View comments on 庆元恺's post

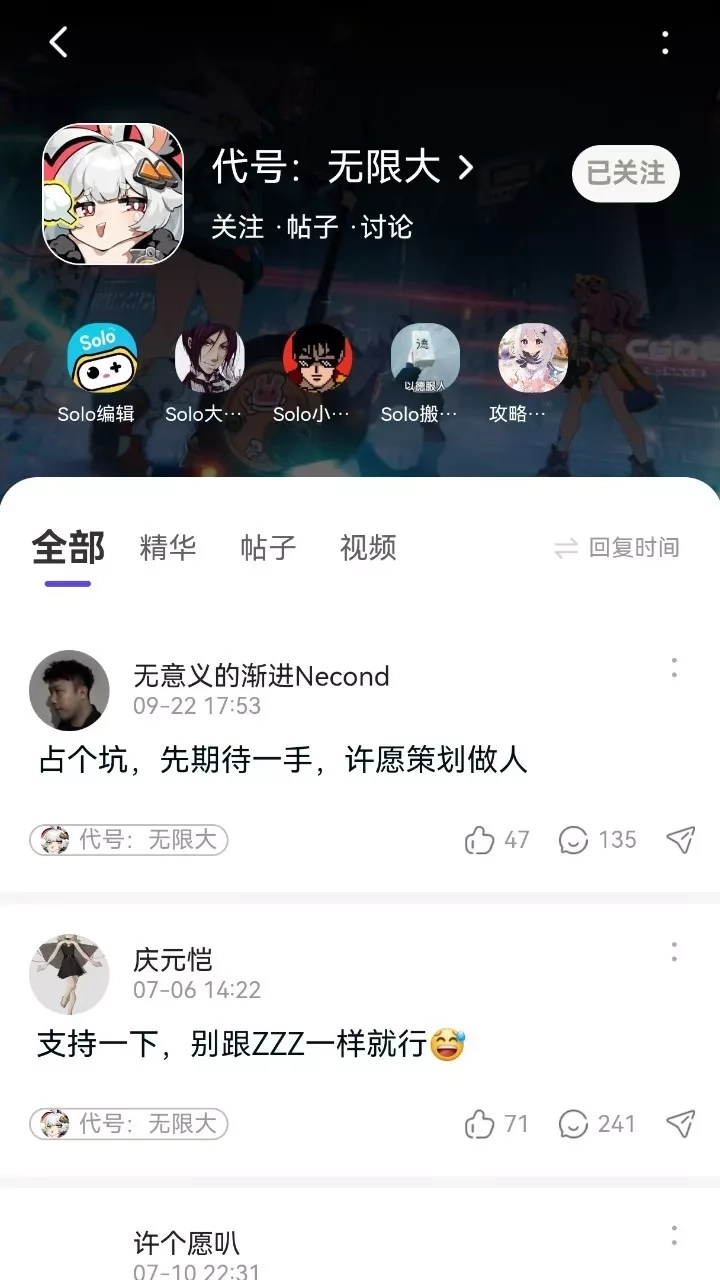(x=574, y=1124)
